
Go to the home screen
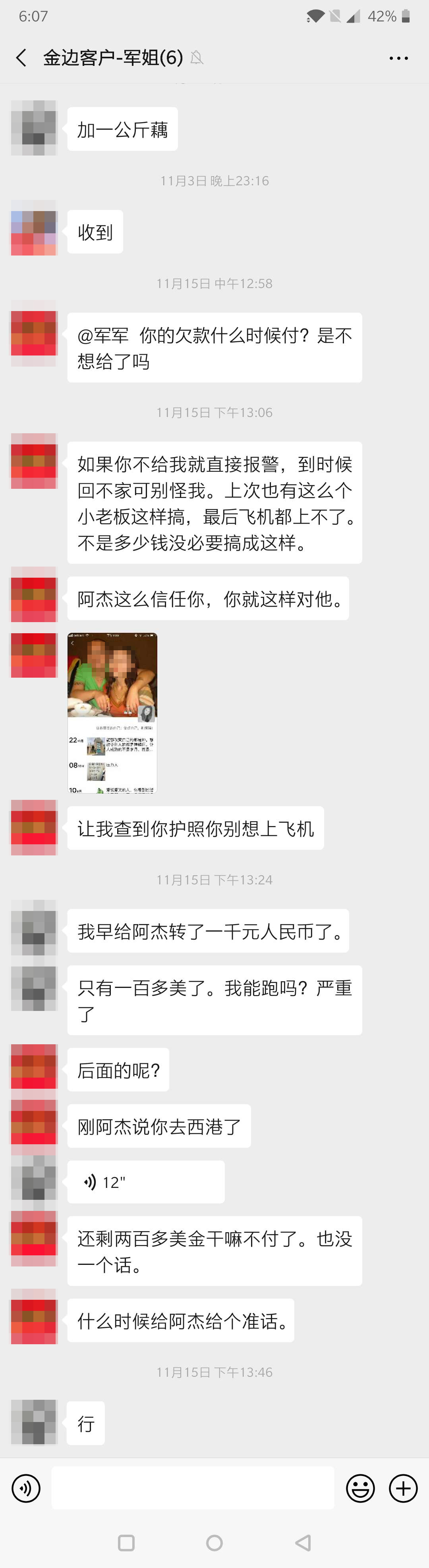click(214, 1543)
